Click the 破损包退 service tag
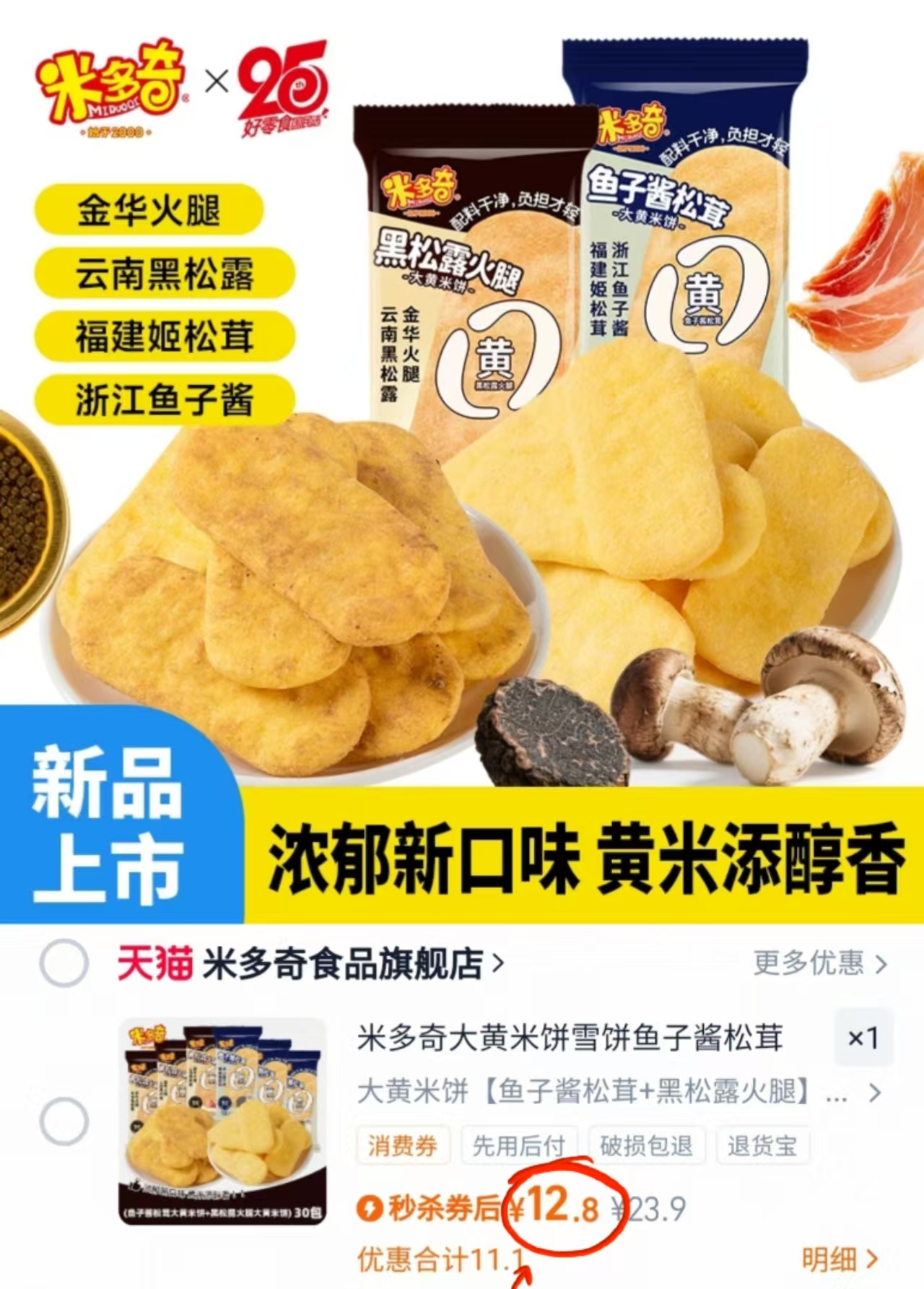This screenshot has height=1289, width=924. pyautogui.click(x=647, y=1147)
